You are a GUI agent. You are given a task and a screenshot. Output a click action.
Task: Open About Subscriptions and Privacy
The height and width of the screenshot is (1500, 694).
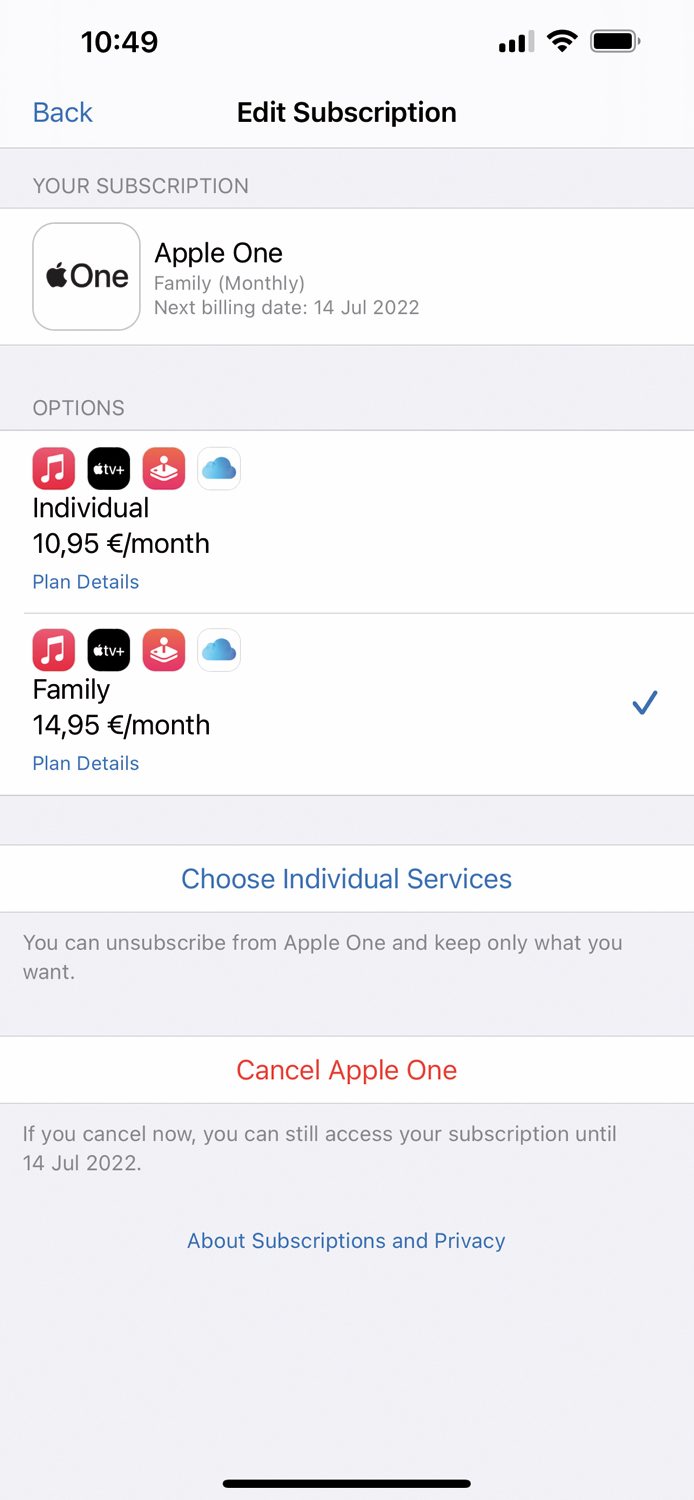pos(346,1241)
